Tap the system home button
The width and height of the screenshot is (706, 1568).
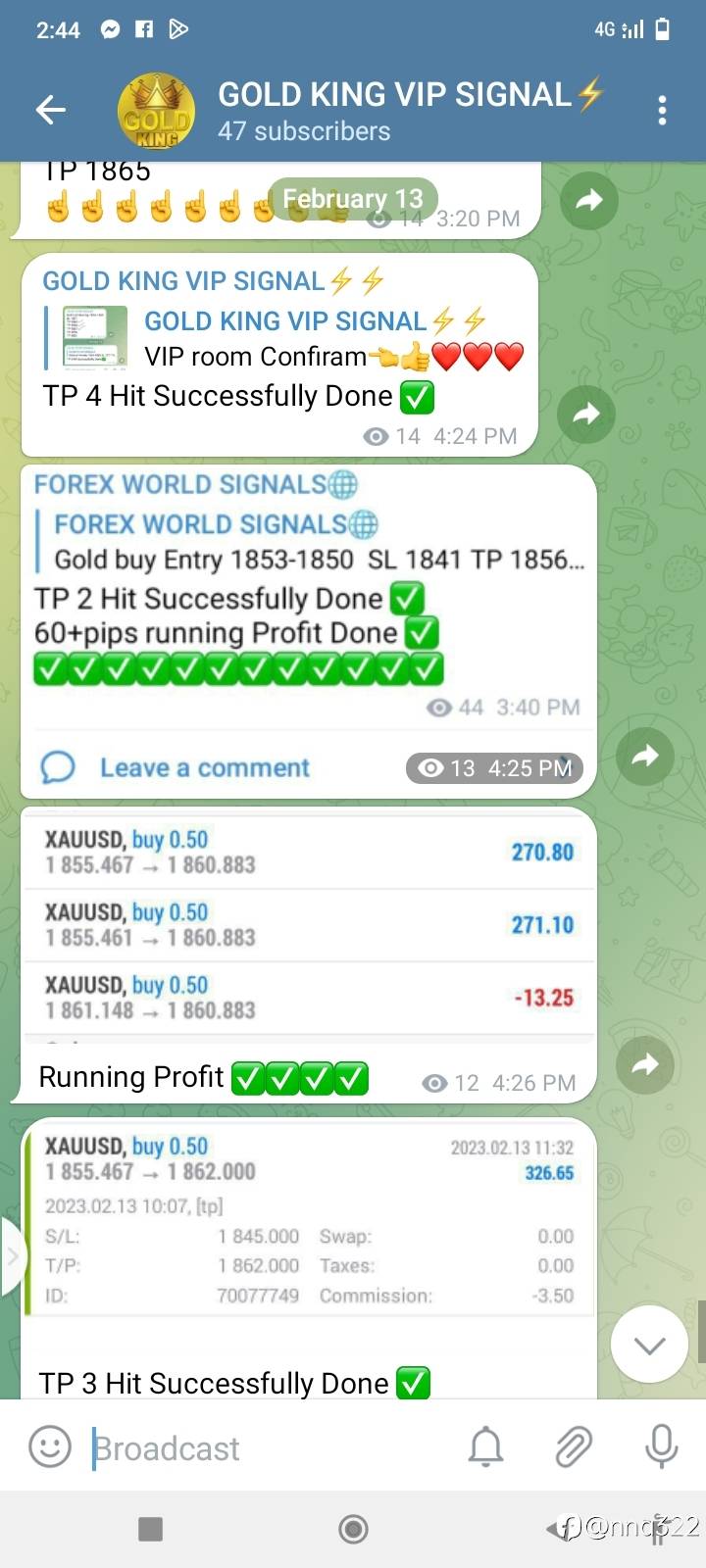(353, 1529)
